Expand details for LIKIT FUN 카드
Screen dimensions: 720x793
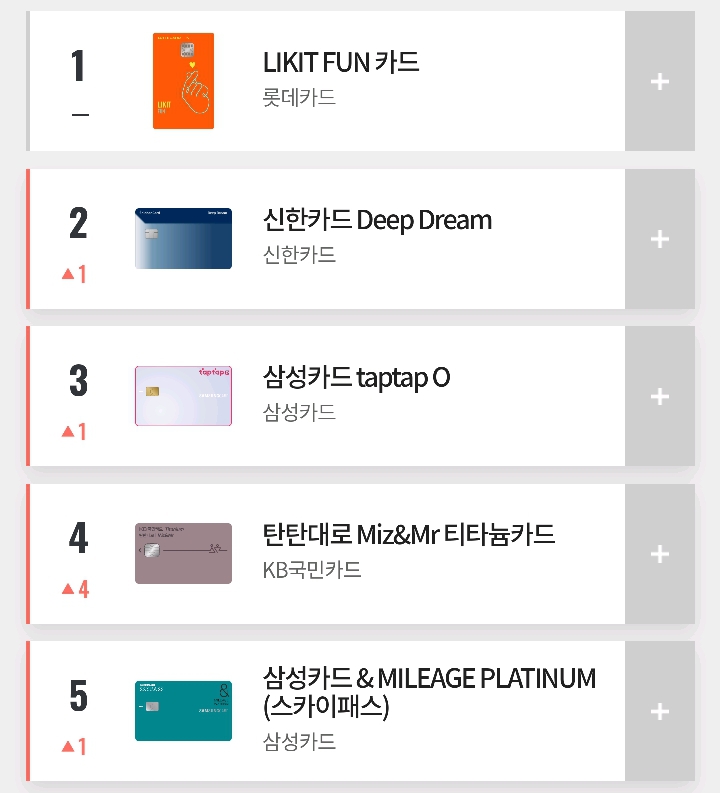(x=659, y=81)
